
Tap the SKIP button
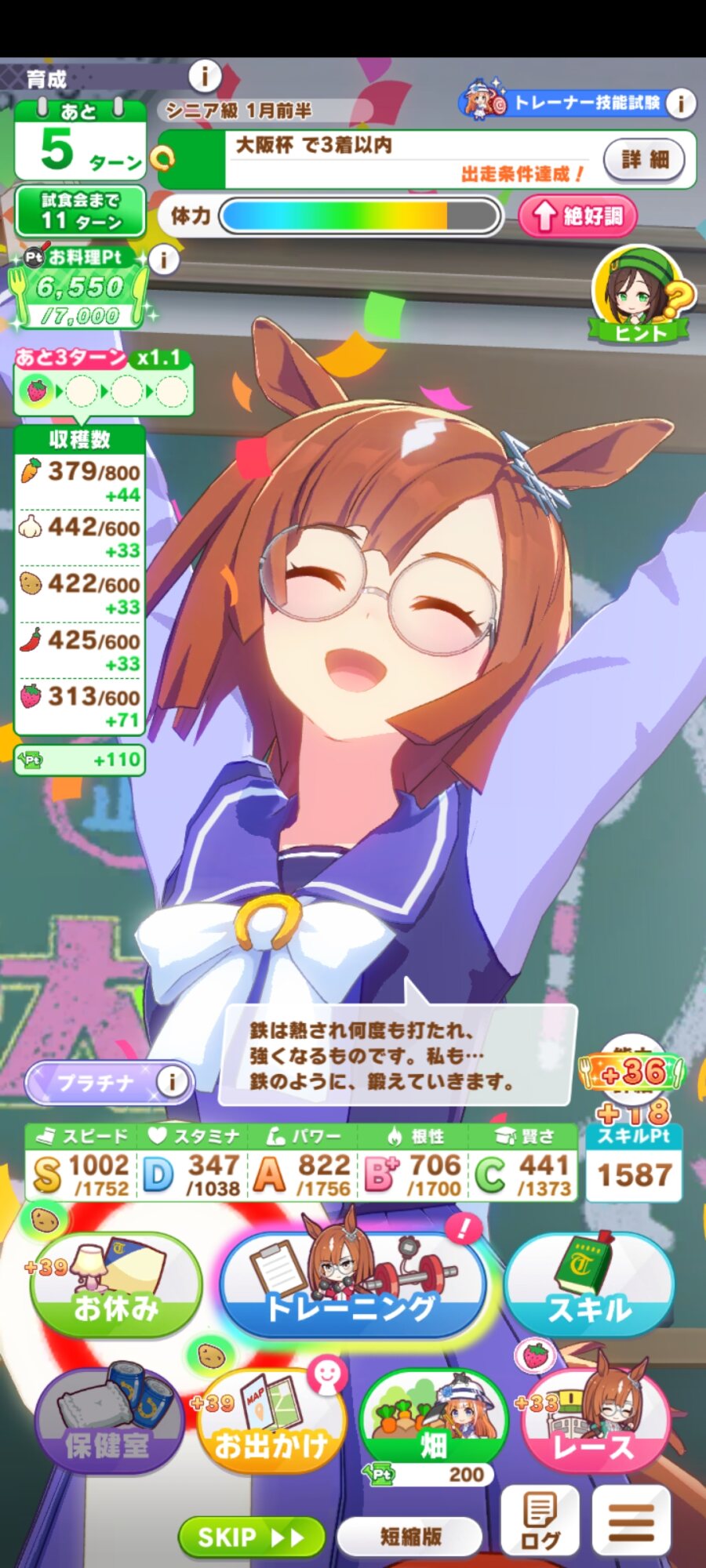point(251,1537)
